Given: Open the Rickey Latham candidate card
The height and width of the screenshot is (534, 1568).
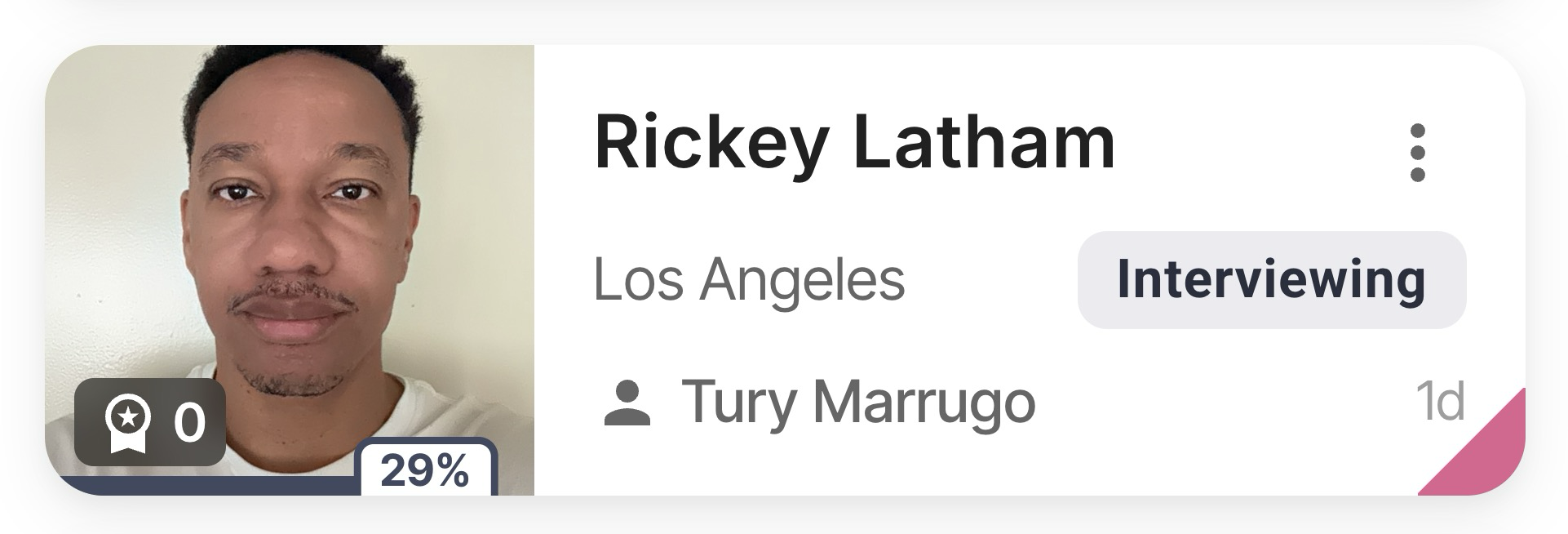Looking at the screenshot, I should (x=853, y=145).
